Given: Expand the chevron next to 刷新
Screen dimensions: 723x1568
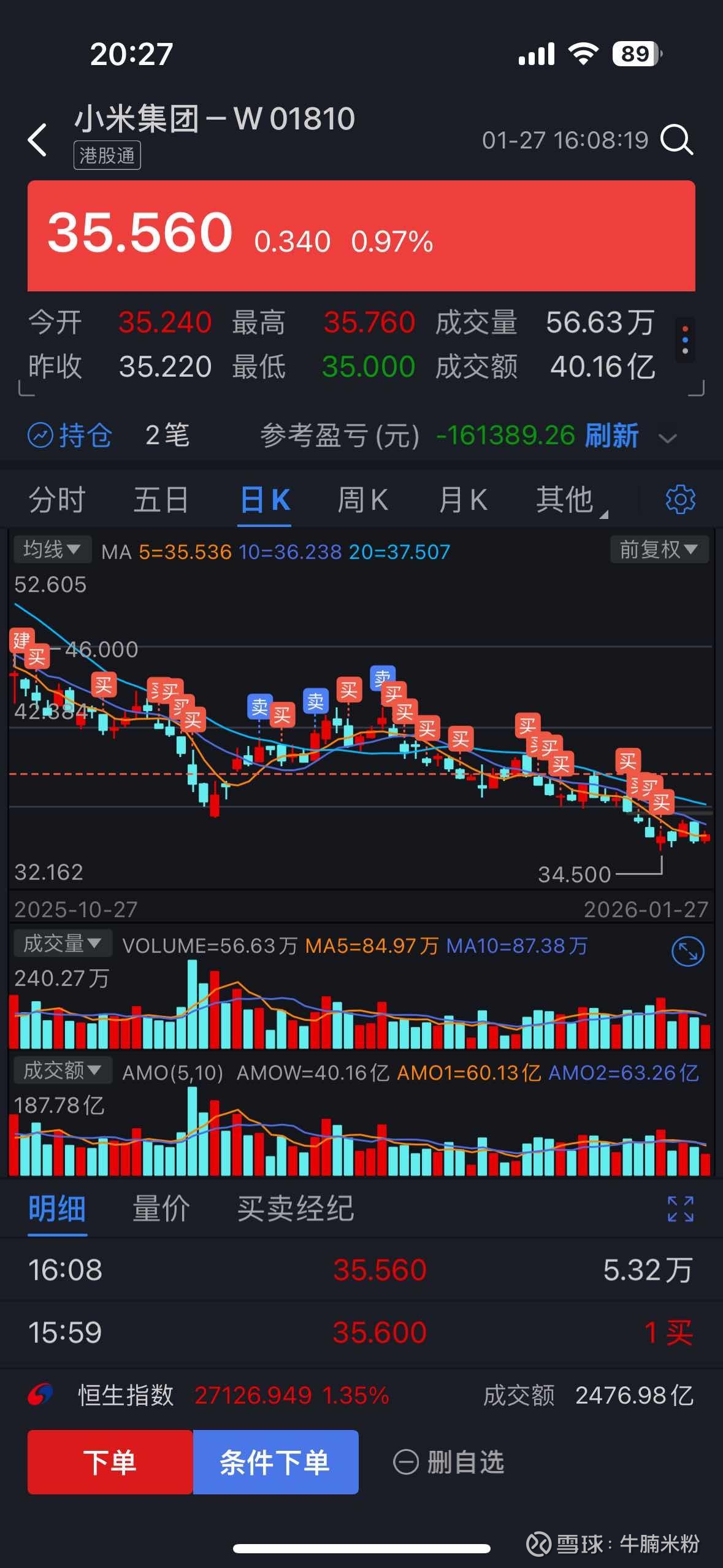Looking at the screenshot, I should (x=668, y=438).
